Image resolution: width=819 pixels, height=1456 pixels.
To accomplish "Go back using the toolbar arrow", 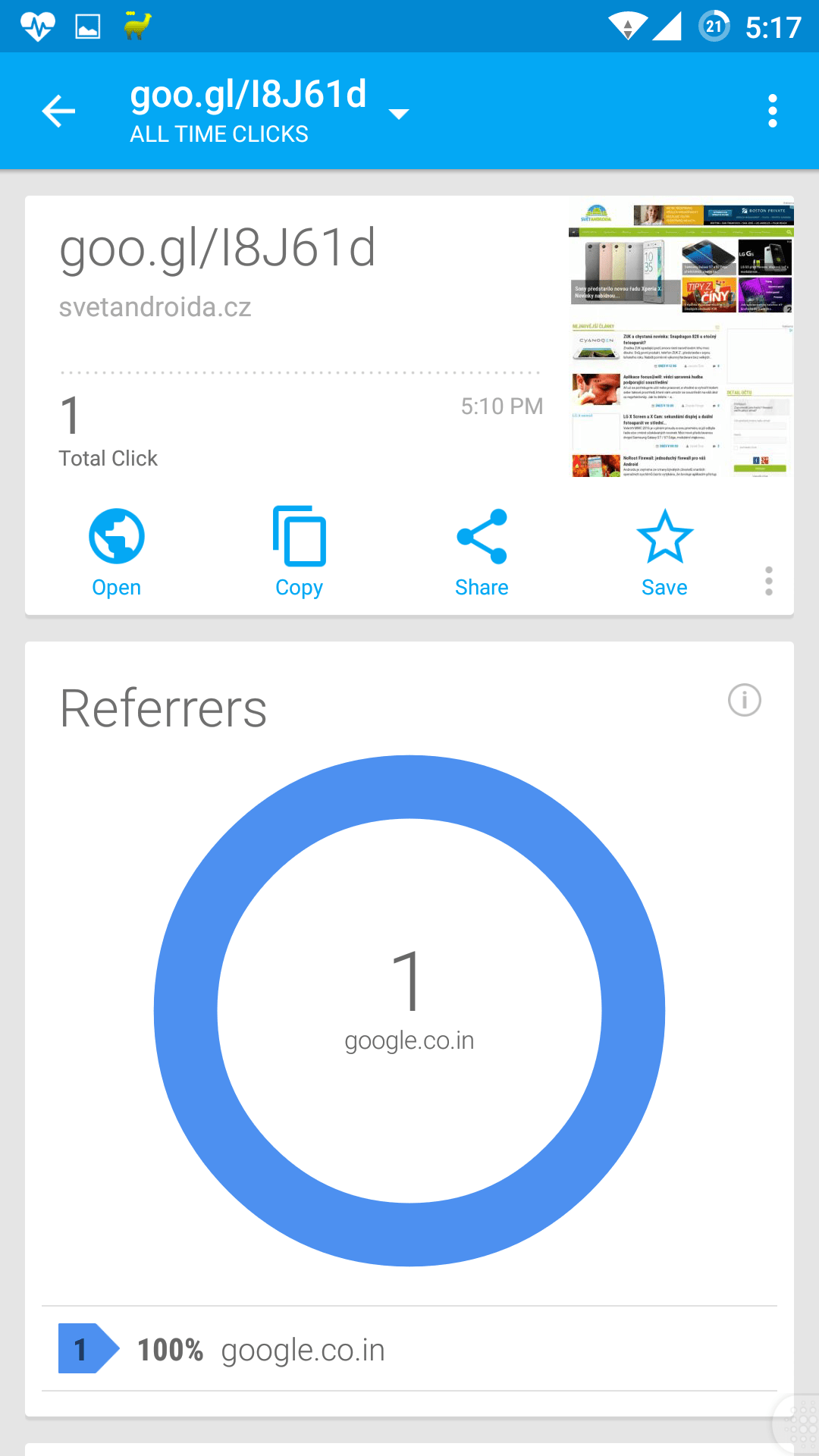I will pos(58,111).
